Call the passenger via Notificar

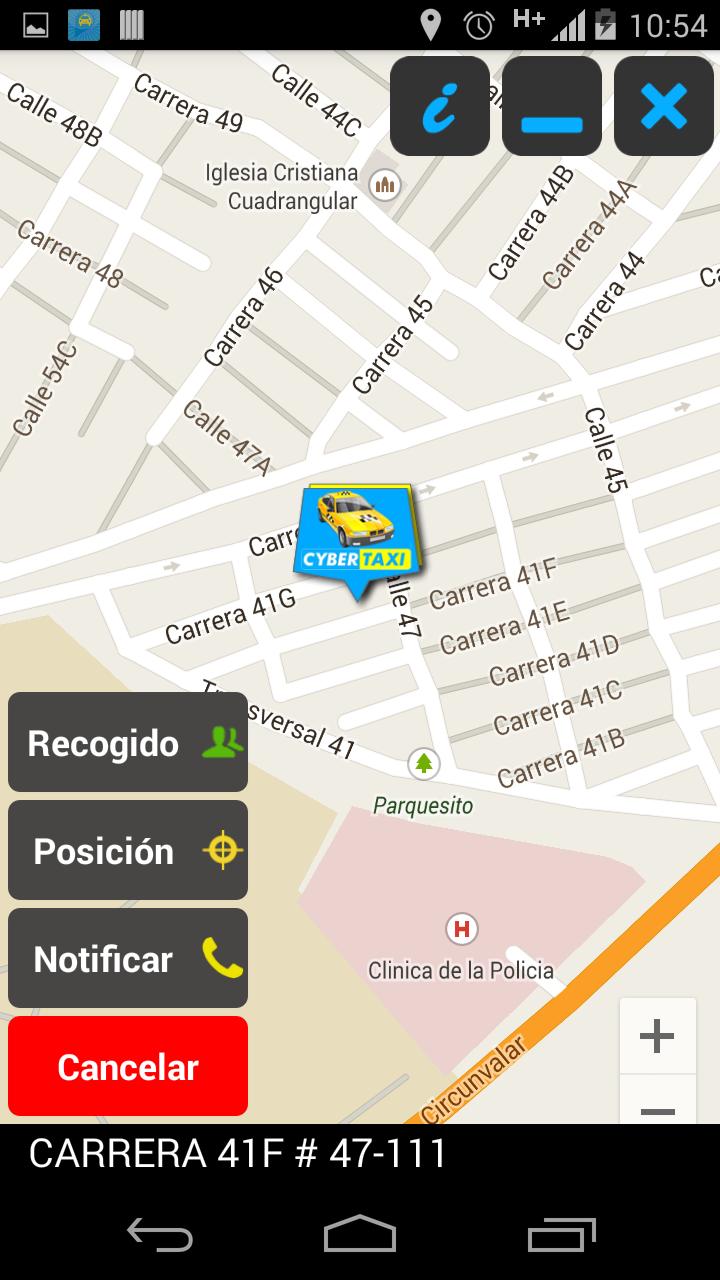coord(128,958)
